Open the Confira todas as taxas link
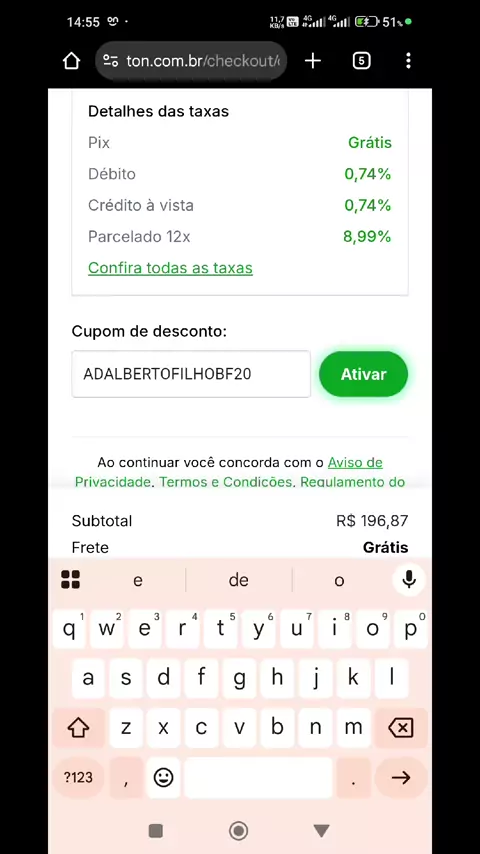Image resolution: width=480 pixels, height=854 pixels. [170, 268]
